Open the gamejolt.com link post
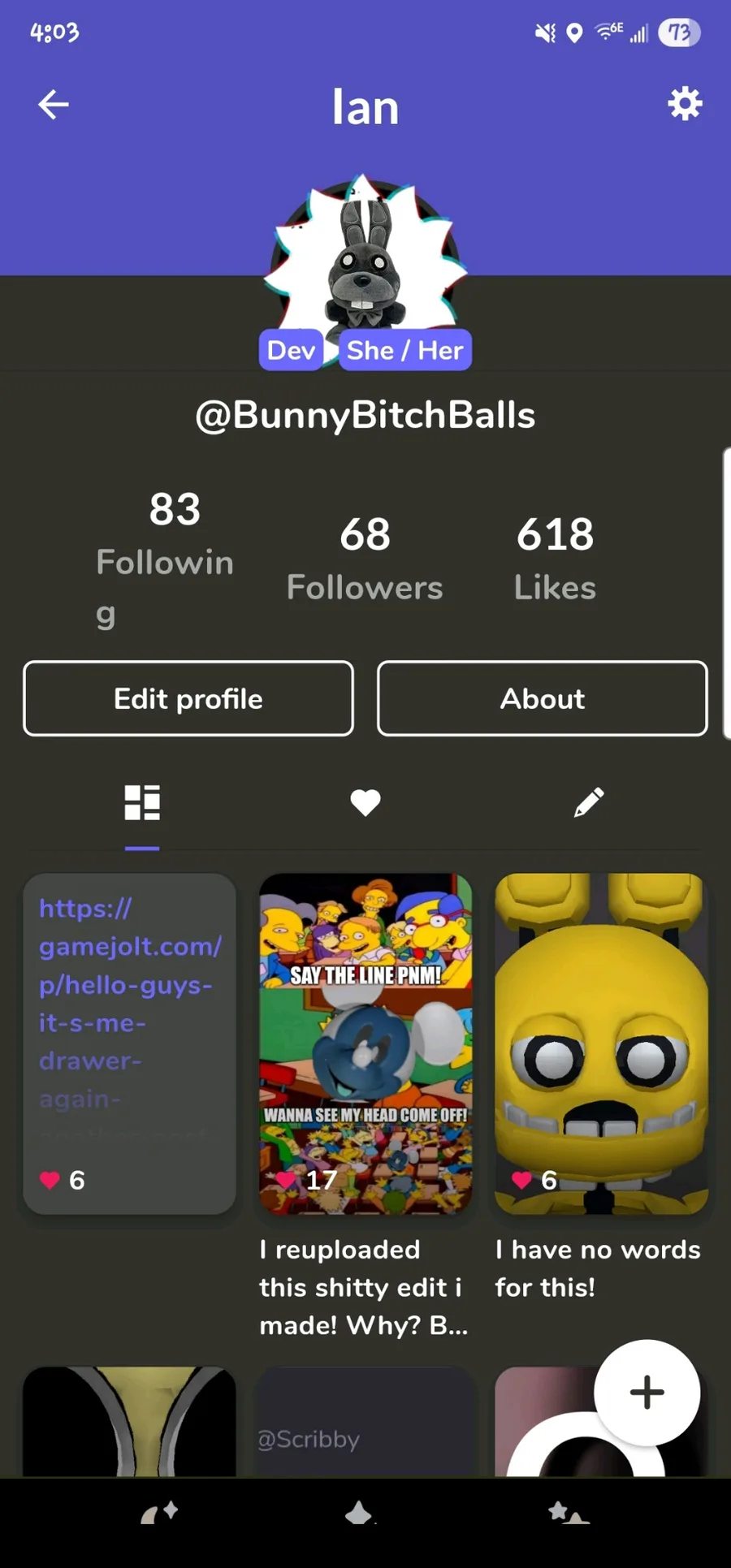Viewport: 731px width, 1568px height. [130, 1043]
